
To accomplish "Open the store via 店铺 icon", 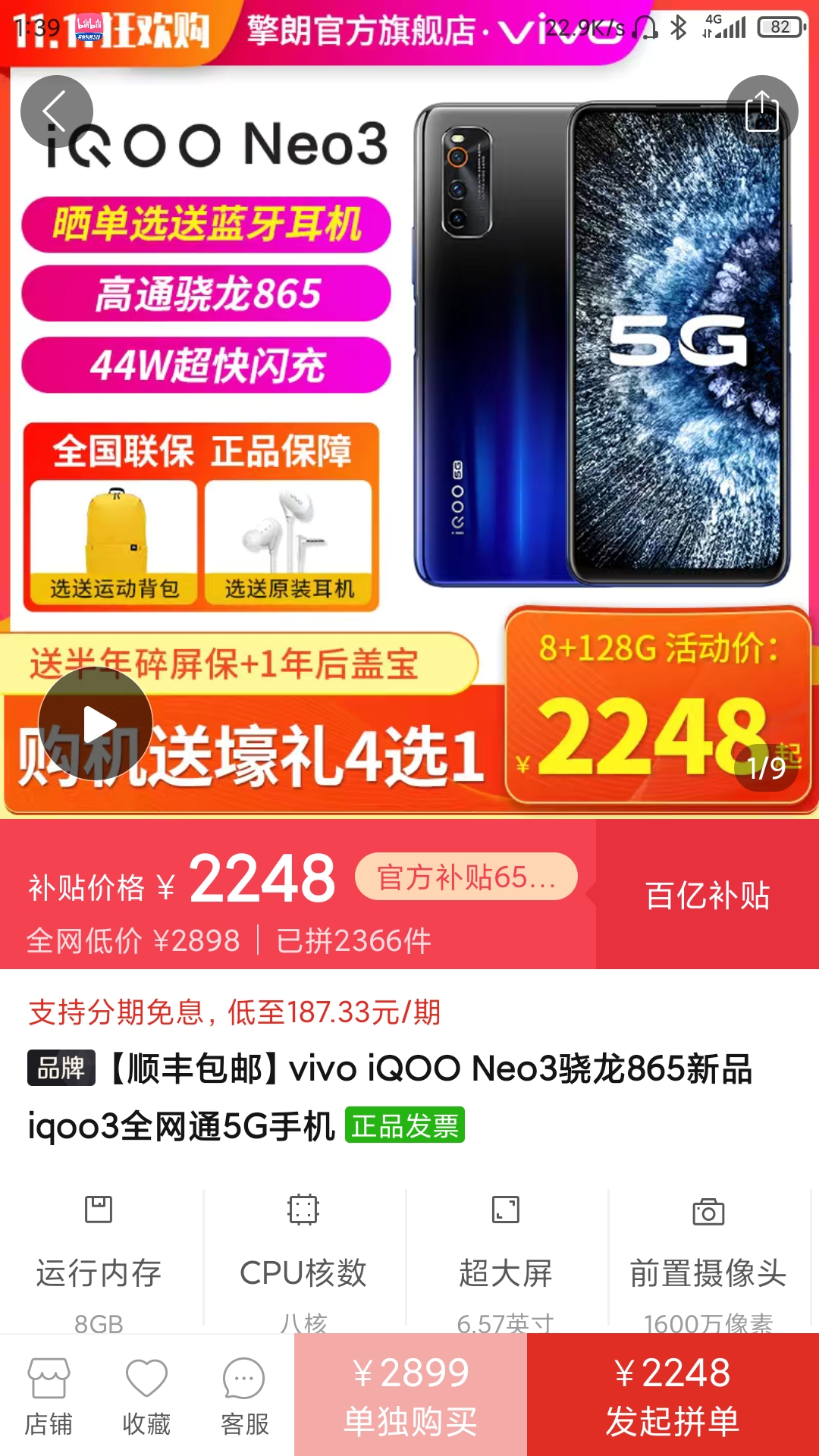I will tap(47, 1395).
